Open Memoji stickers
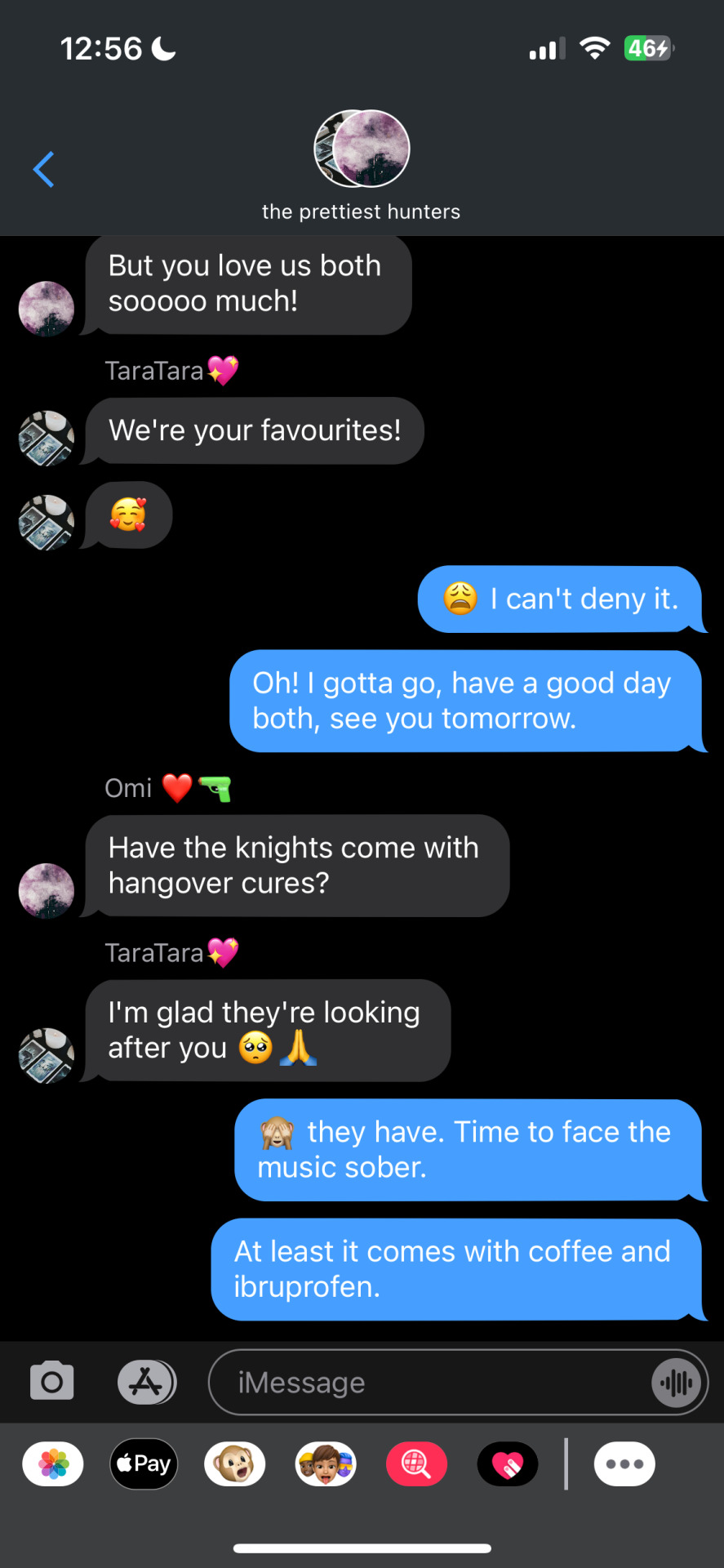Viewport: 724px width, 1568px height. [x=326, y=1464]
